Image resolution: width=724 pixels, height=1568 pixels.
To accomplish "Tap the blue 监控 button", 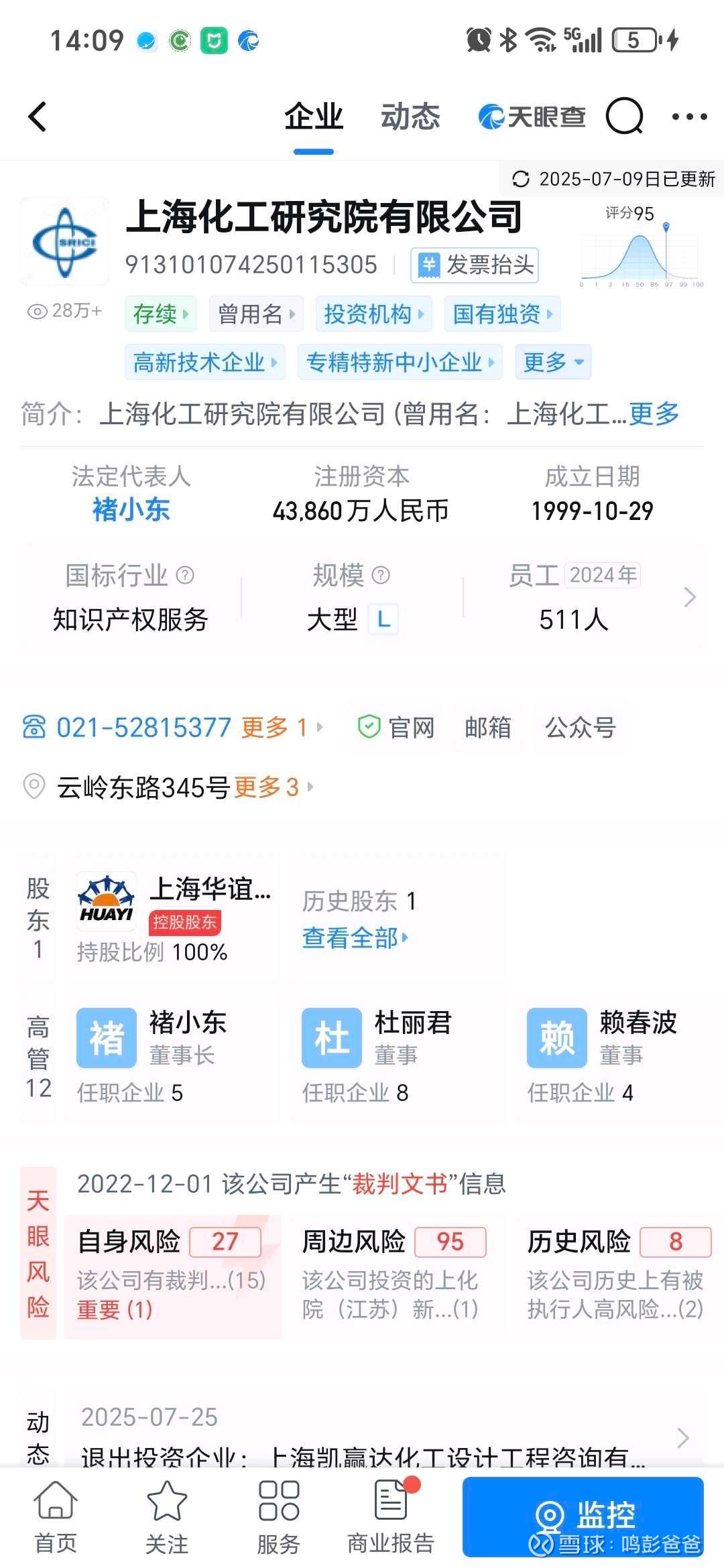I will (x=583, y=1517).
